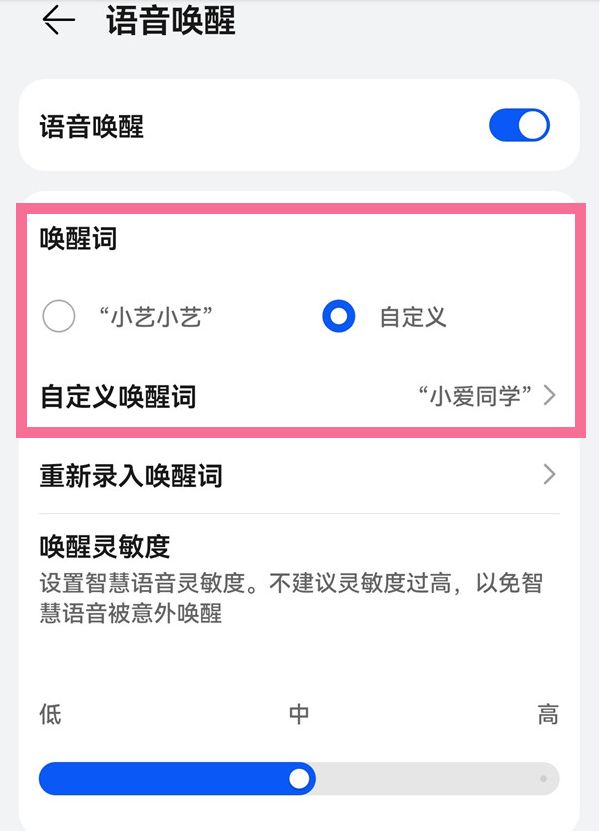Open 重新录入唤醒词
This screenshot has height=831, width=600.
tap(298, 475)
